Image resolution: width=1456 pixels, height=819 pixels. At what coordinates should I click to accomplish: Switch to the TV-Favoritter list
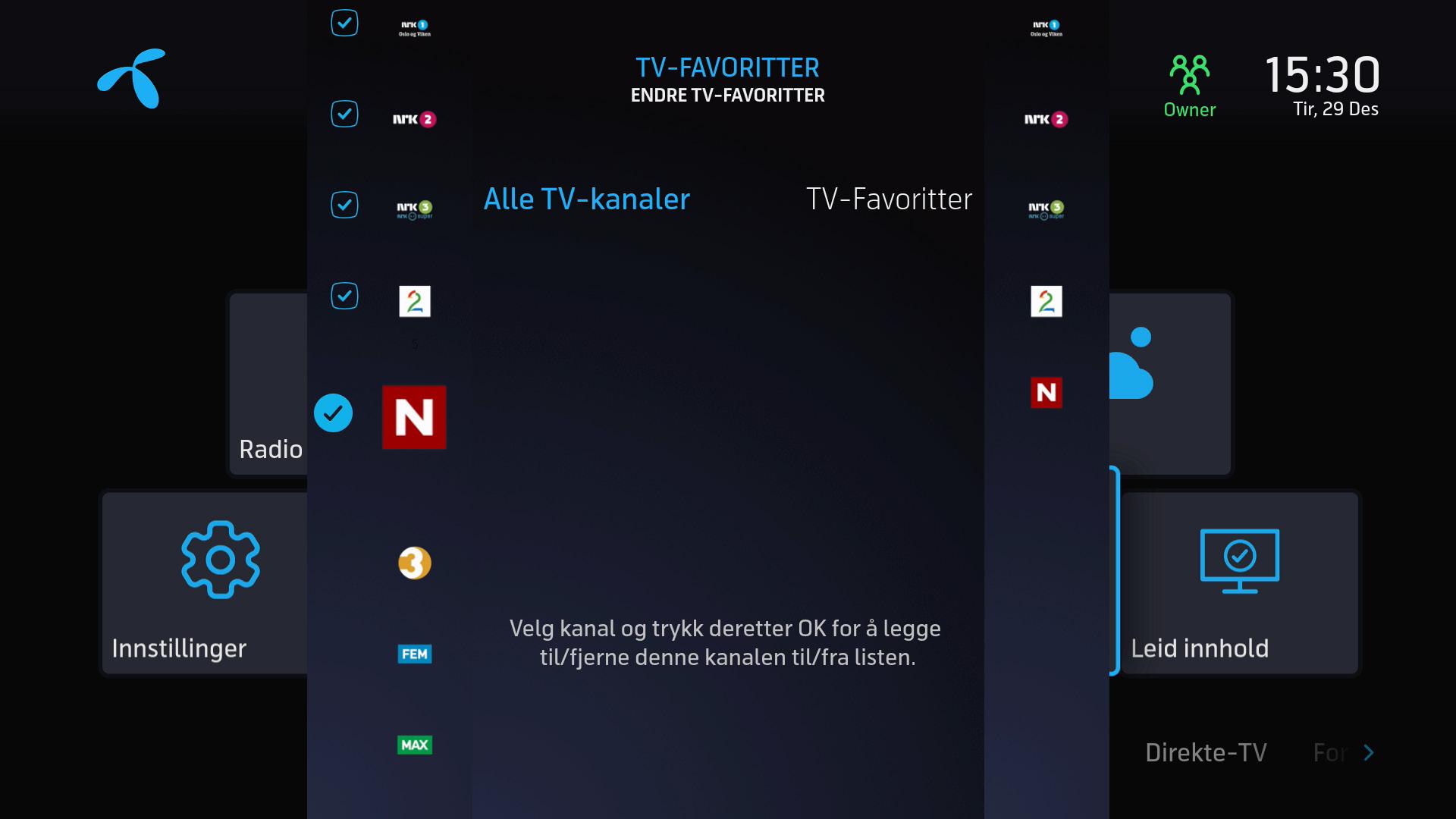click(x=888, y=199)
